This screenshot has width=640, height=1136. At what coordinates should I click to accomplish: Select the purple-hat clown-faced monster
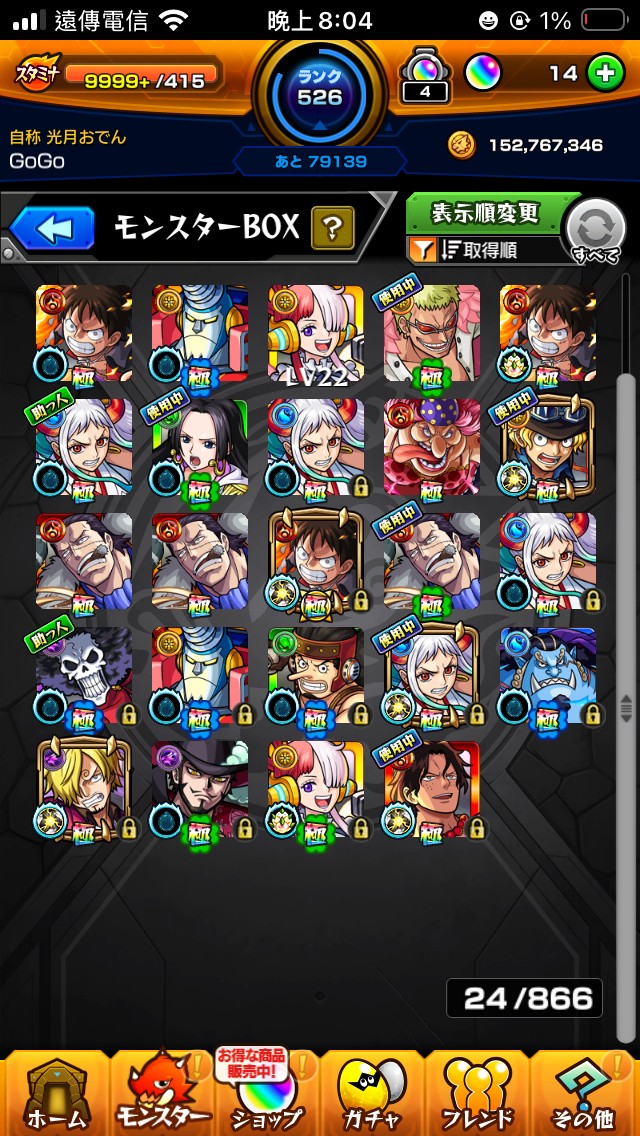point(432,447)
